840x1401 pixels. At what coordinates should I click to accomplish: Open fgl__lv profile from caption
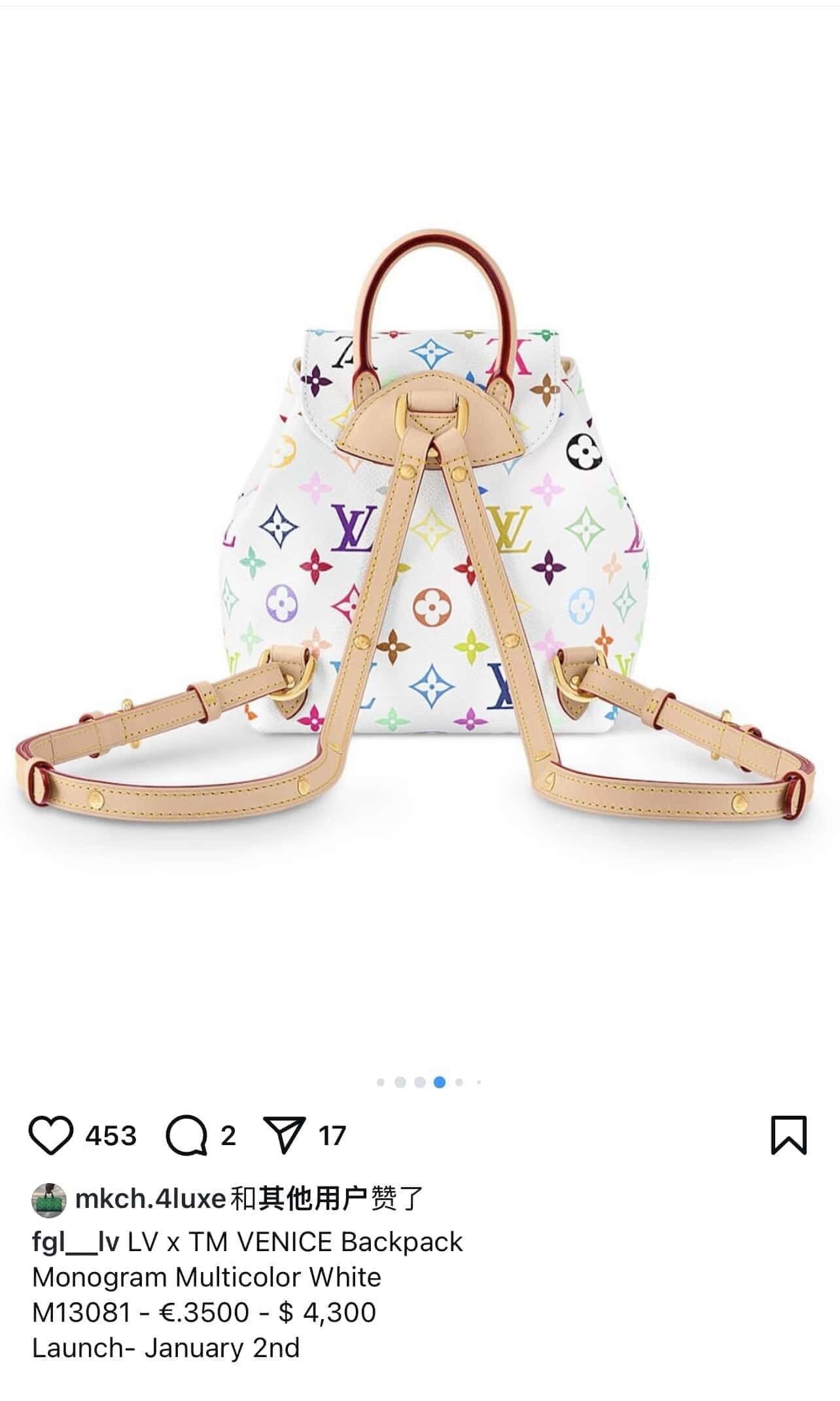pyautogui.click(x=75, y=1242)
